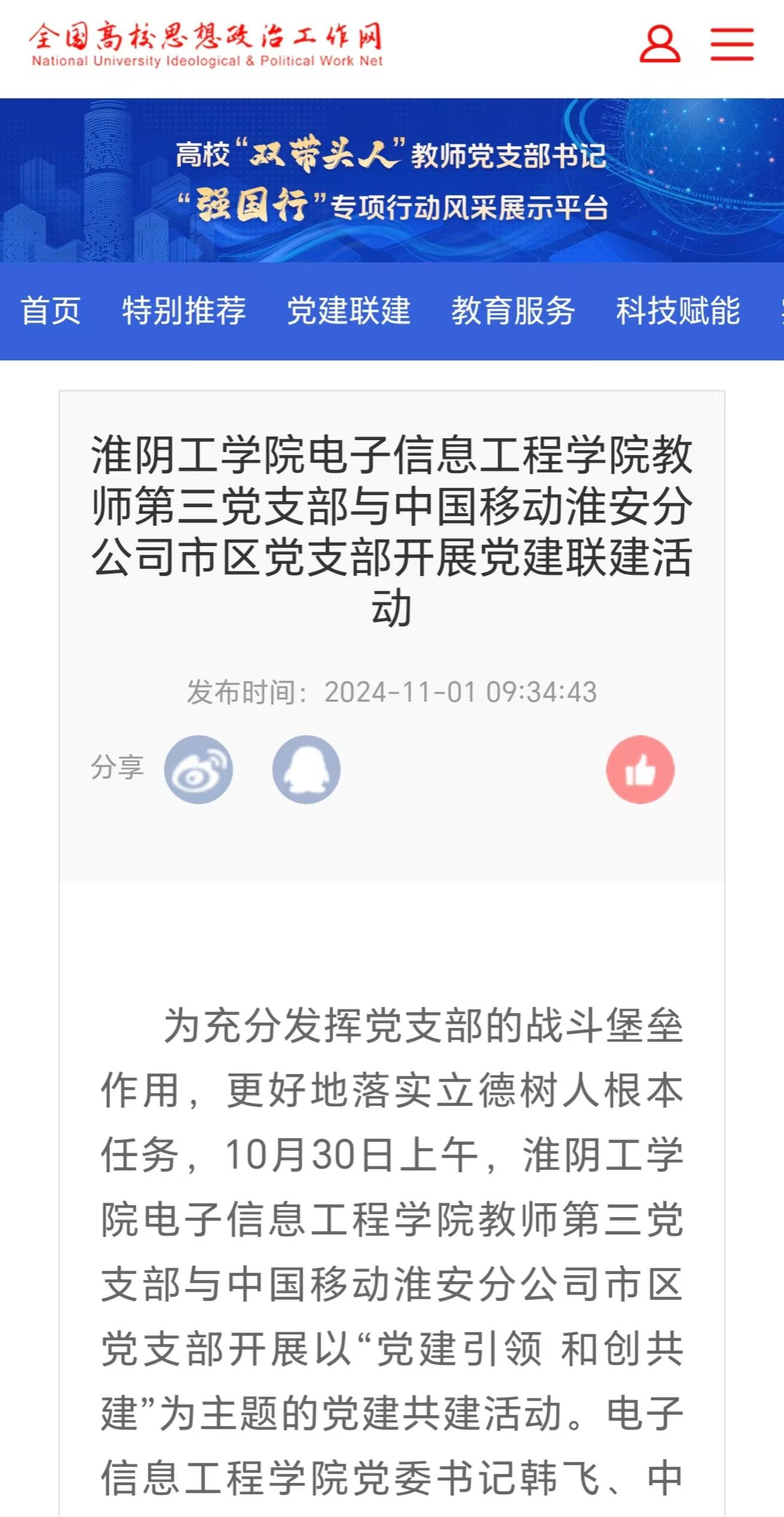Like this article with thumbs-up
Screen dimensions: 784x1517
click(640, 769)
